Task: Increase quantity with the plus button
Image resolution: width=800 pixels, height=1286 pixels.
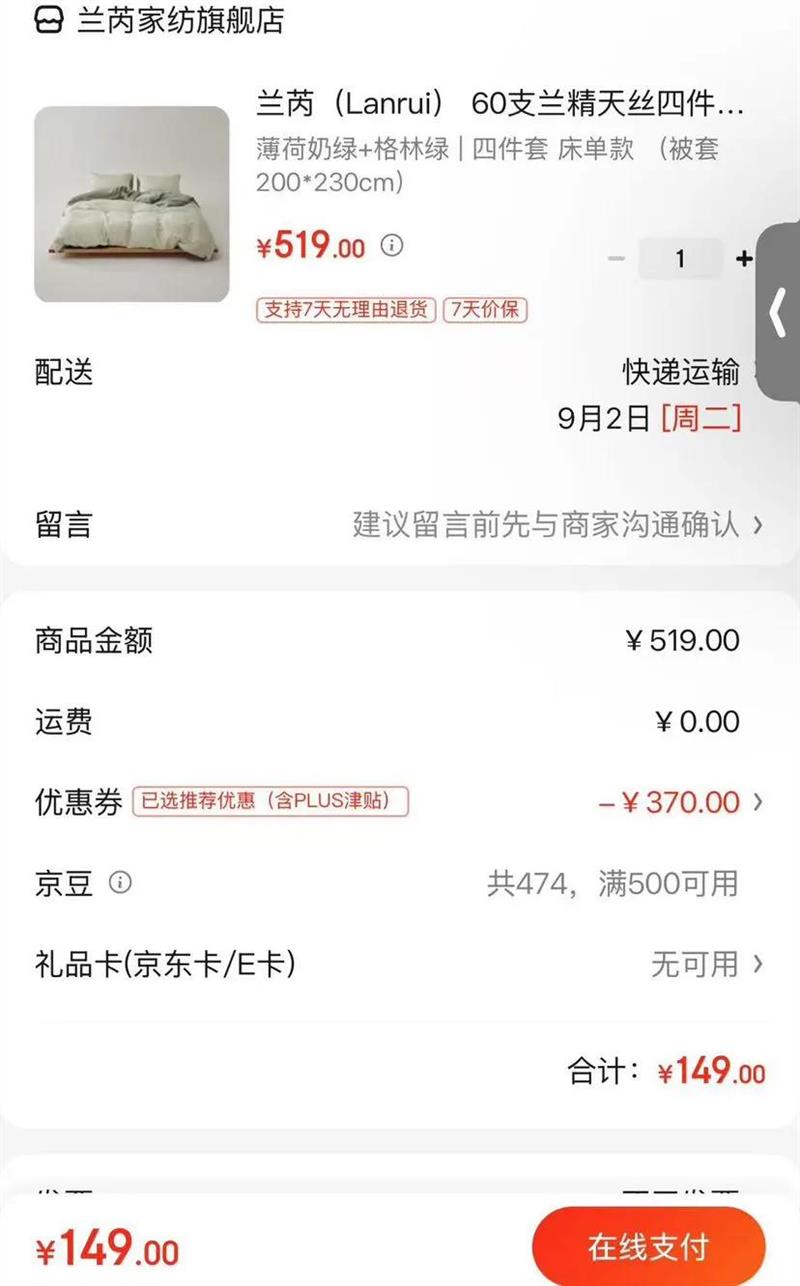Action: [744, 259]
